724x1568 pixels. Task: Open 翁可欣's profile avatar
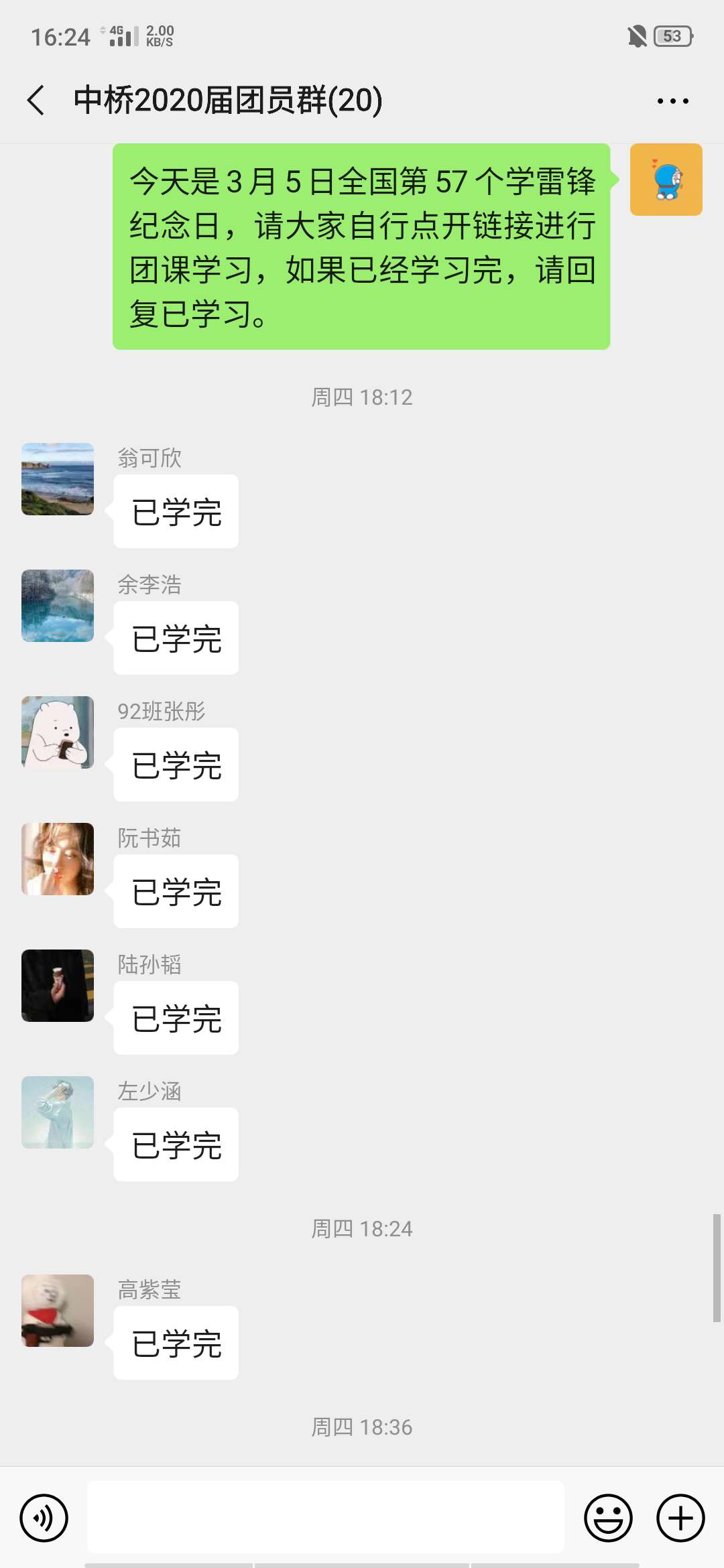(58, 479)
